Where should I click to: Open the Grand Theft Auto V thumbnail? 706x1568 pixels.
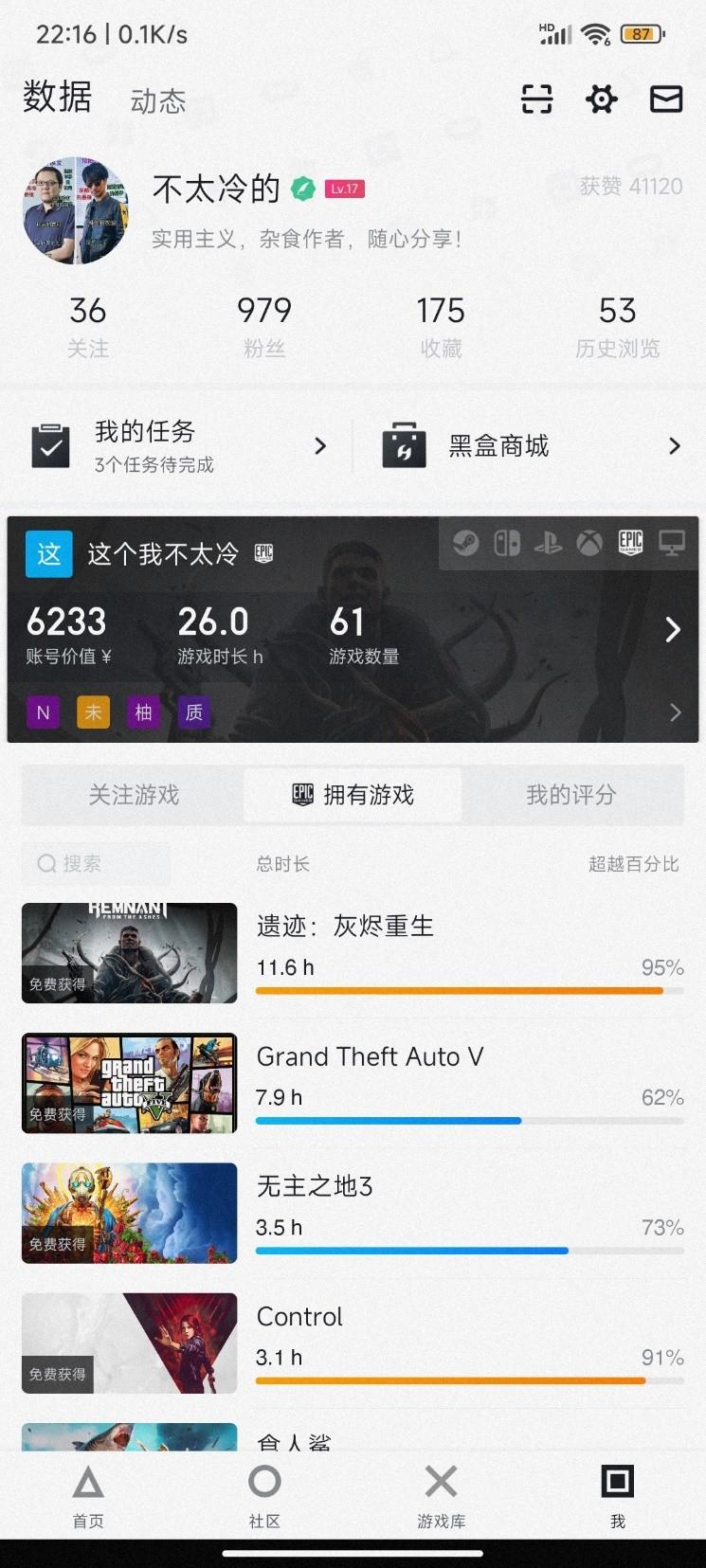(129, 1082)
